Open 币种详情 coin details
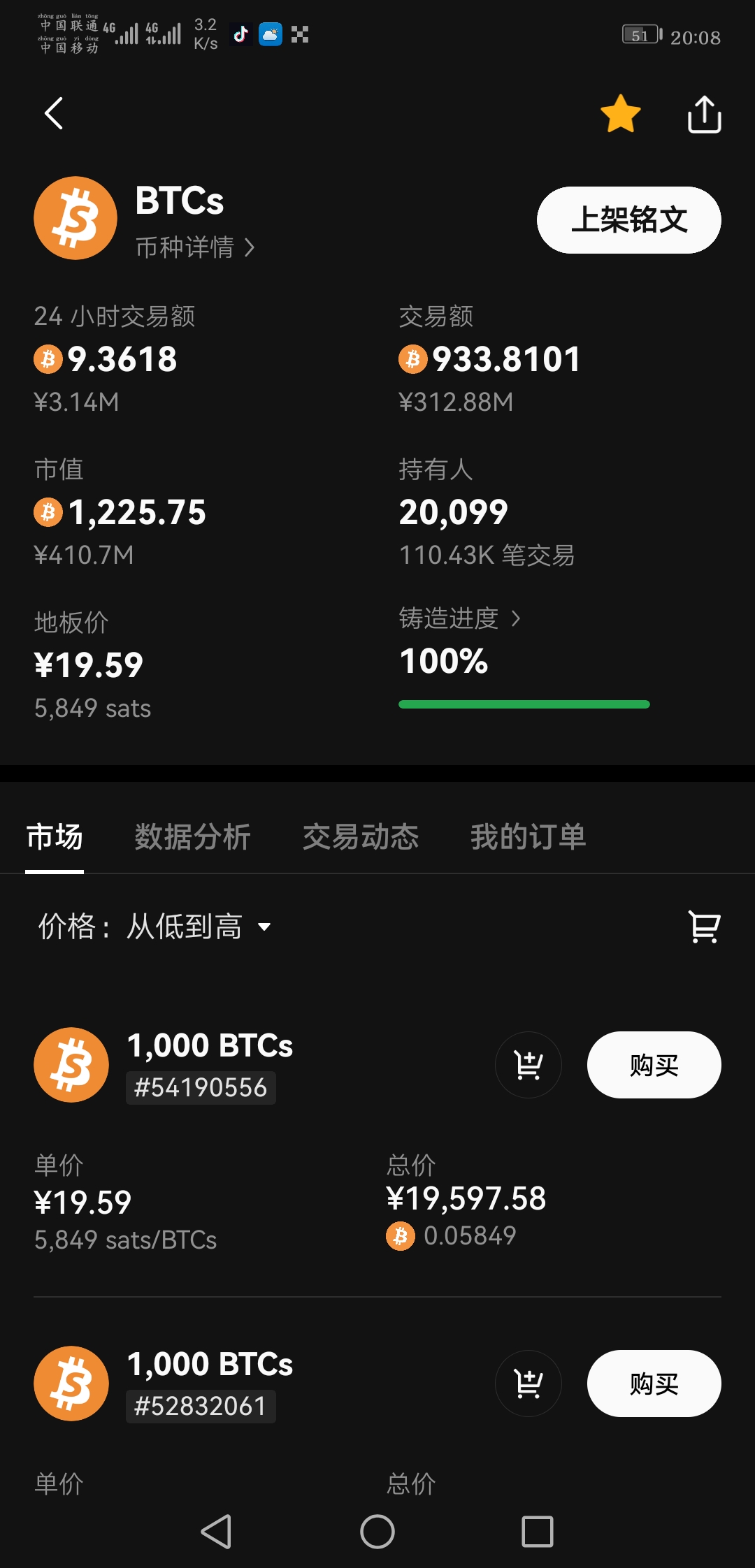The width and height of the screenshot is (755, 1568). tap(195, 247)
